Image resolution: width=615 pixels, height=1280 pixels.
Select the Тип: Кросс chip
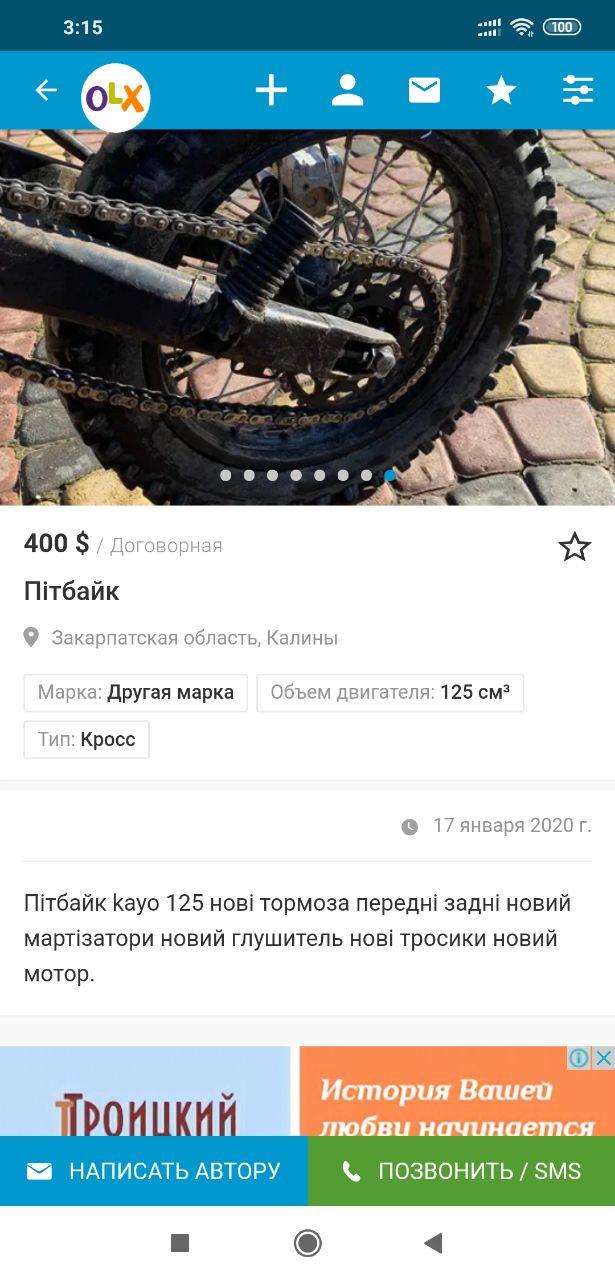(x=87, y=739)
